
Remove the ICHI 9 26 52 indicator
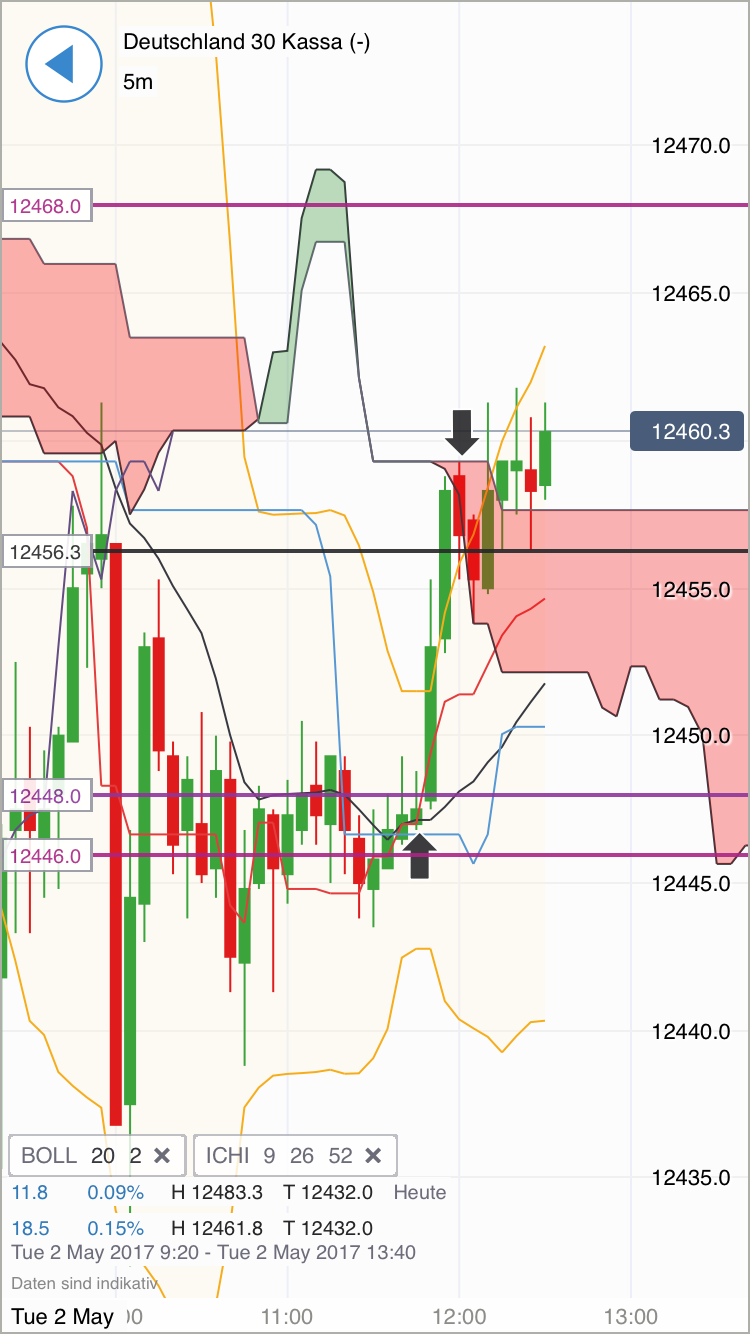tap(373, 1156)
